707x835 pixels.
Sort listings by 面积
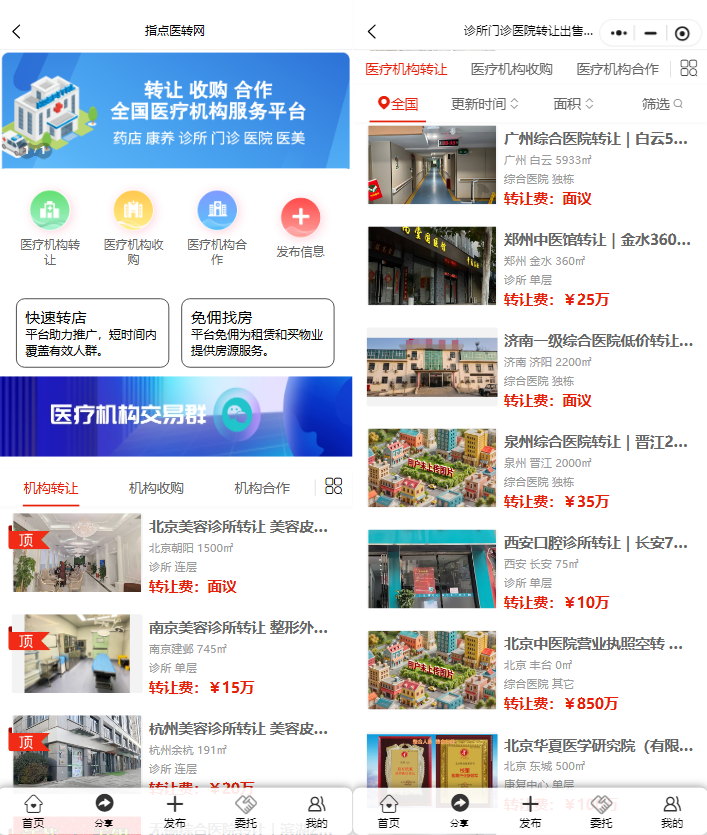[x=573, y=103]
